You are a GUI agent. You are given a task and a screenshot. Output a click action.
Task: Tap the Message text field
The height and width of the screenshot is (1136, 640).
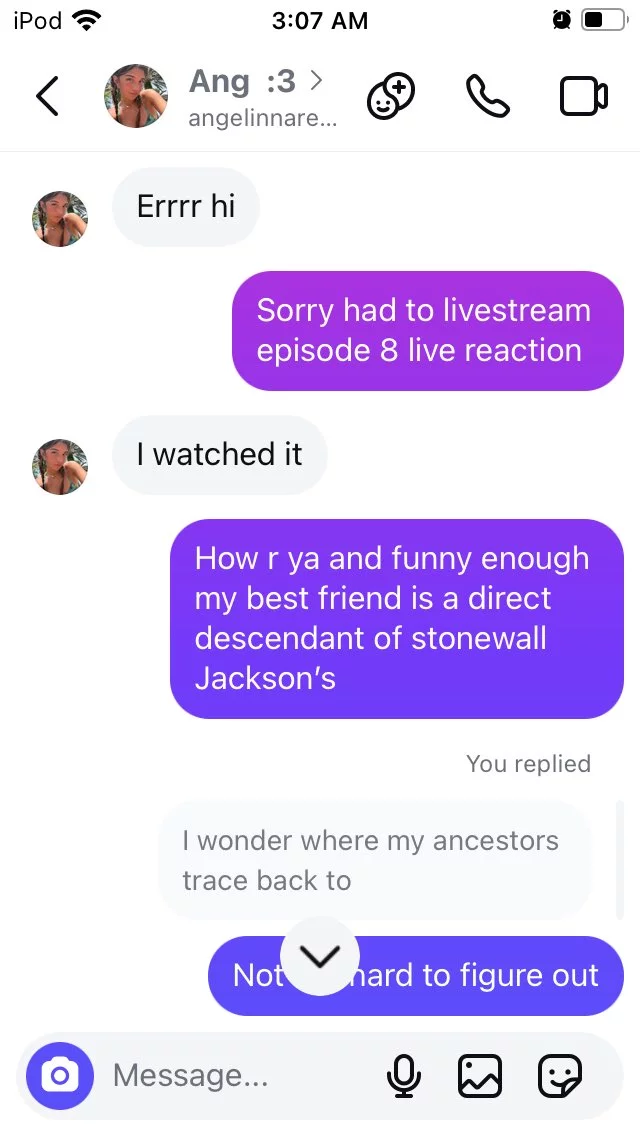coord(239,1076)
